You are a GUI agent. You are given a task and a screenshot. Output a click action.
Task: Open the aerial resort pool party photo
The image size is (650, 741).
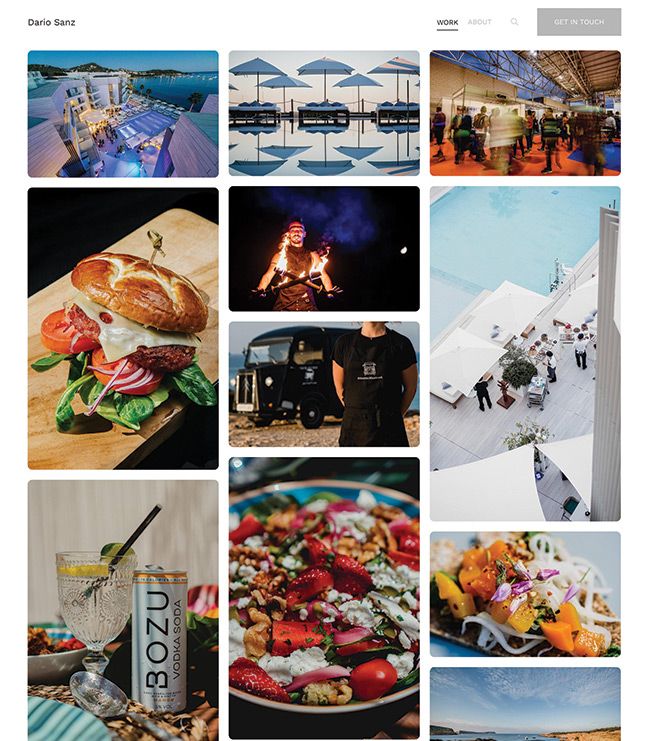[122, 113]
